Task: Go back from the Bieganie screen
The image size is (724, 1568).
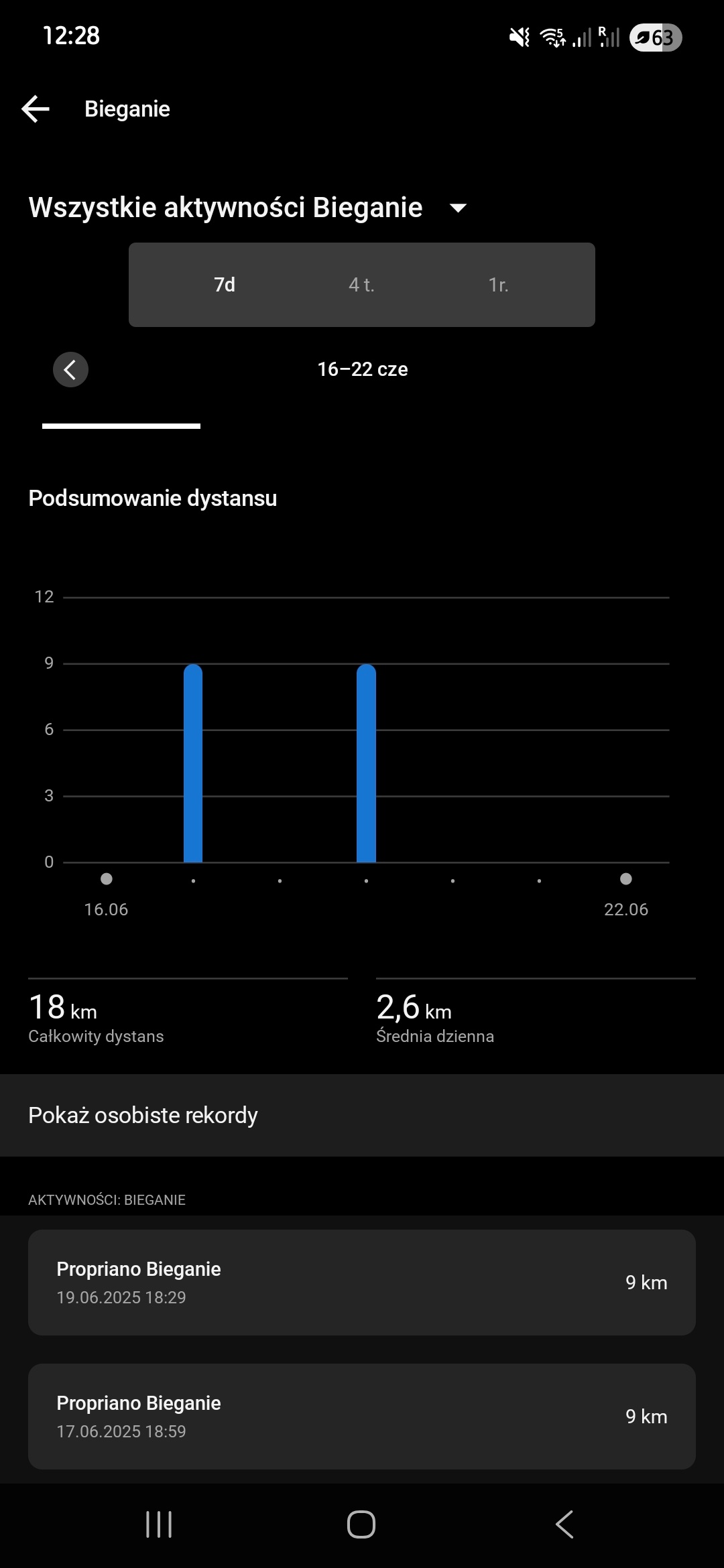Action: (36, 109)
